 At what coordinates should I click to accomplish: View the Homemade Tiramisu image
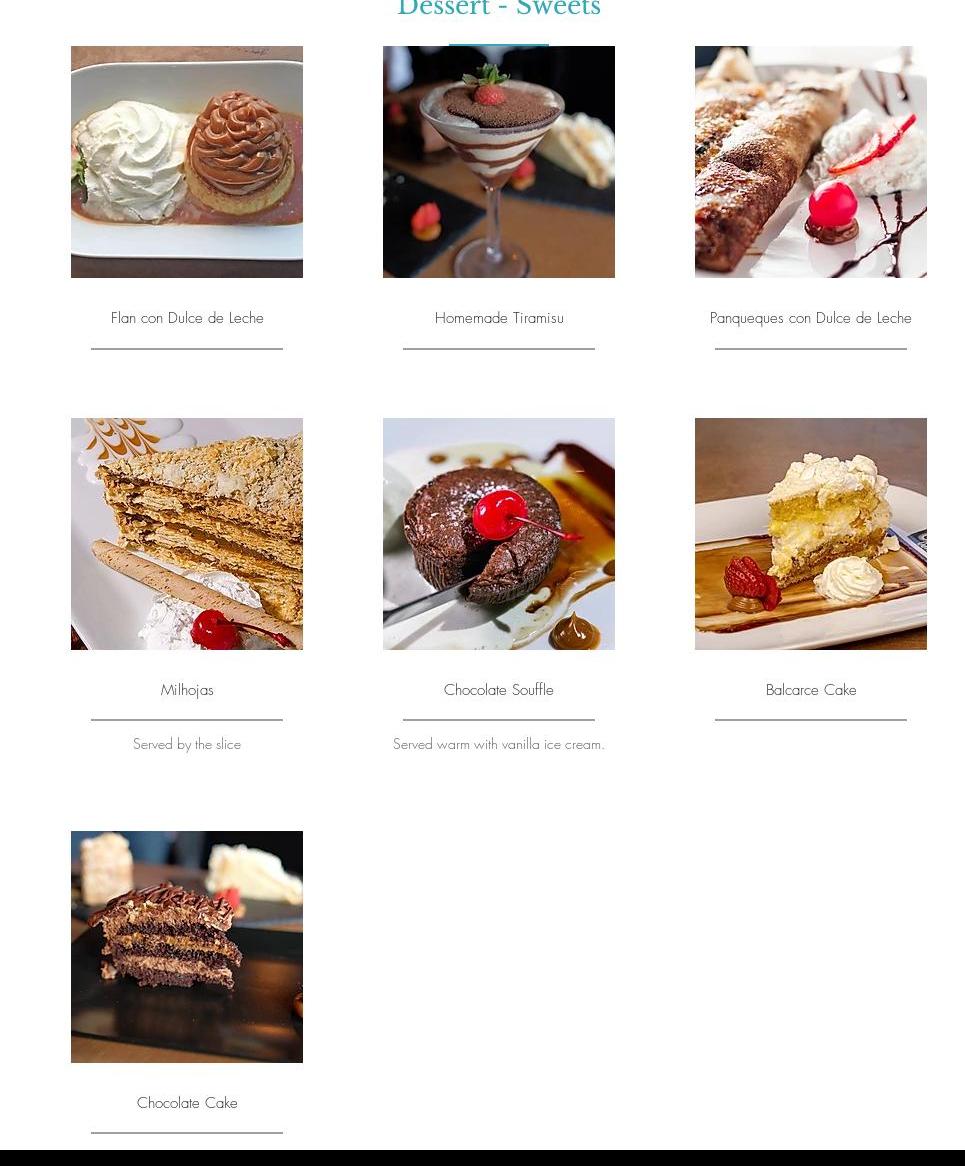[499, 162]
